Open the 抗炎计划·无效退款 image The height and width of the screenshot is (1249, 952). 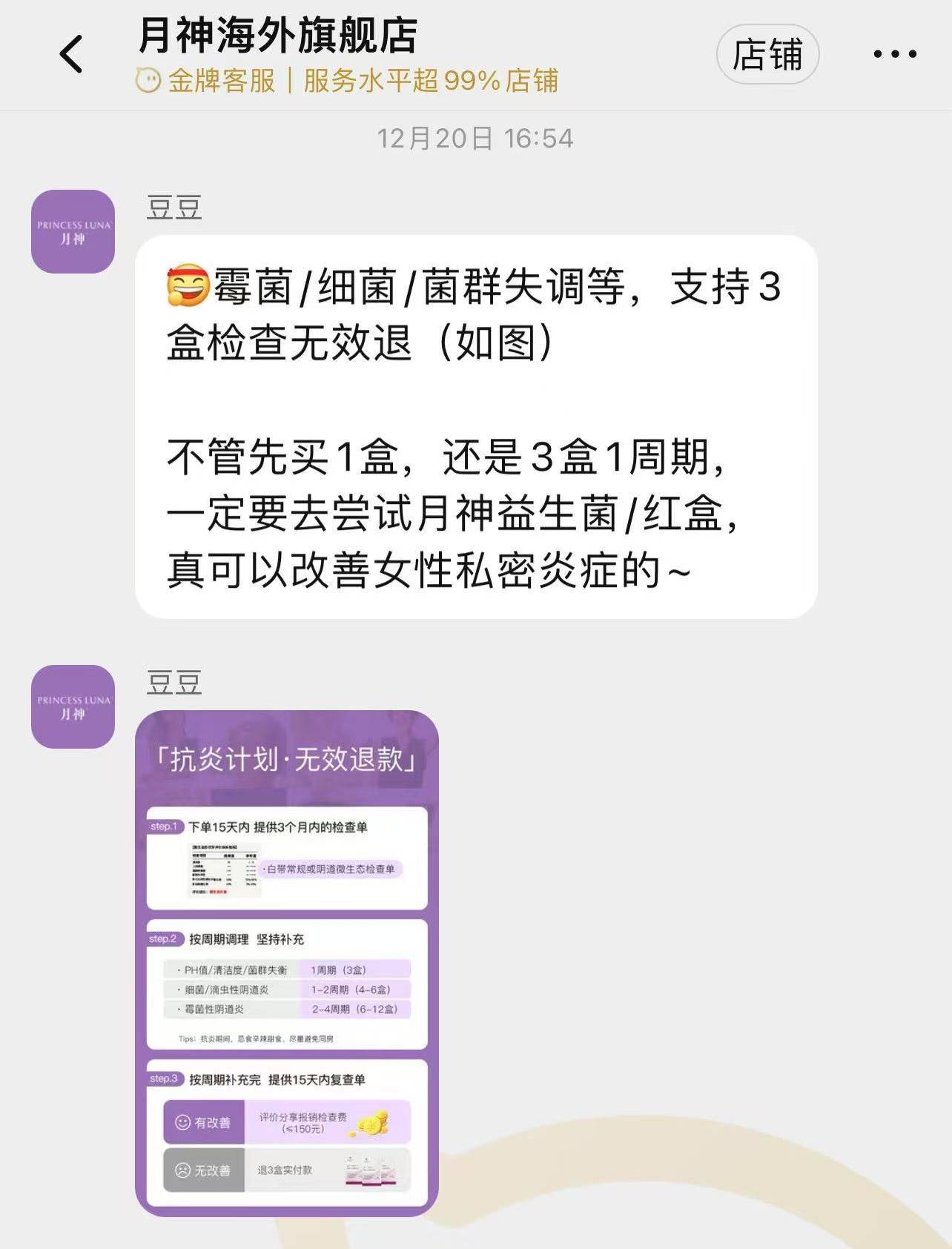pyautogui.click(x=287, y=962)
